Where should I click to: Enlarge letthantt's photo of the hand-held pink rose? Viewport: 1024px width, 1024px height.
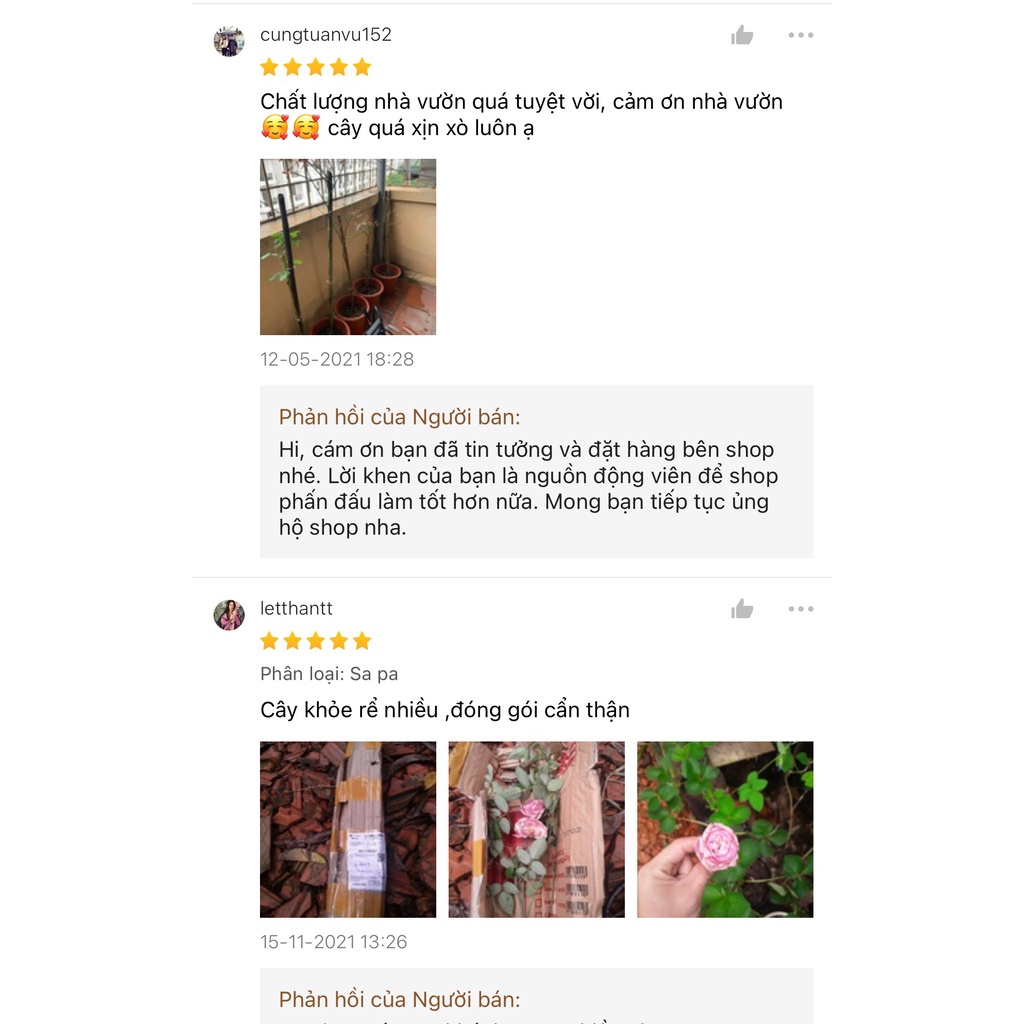725,829
